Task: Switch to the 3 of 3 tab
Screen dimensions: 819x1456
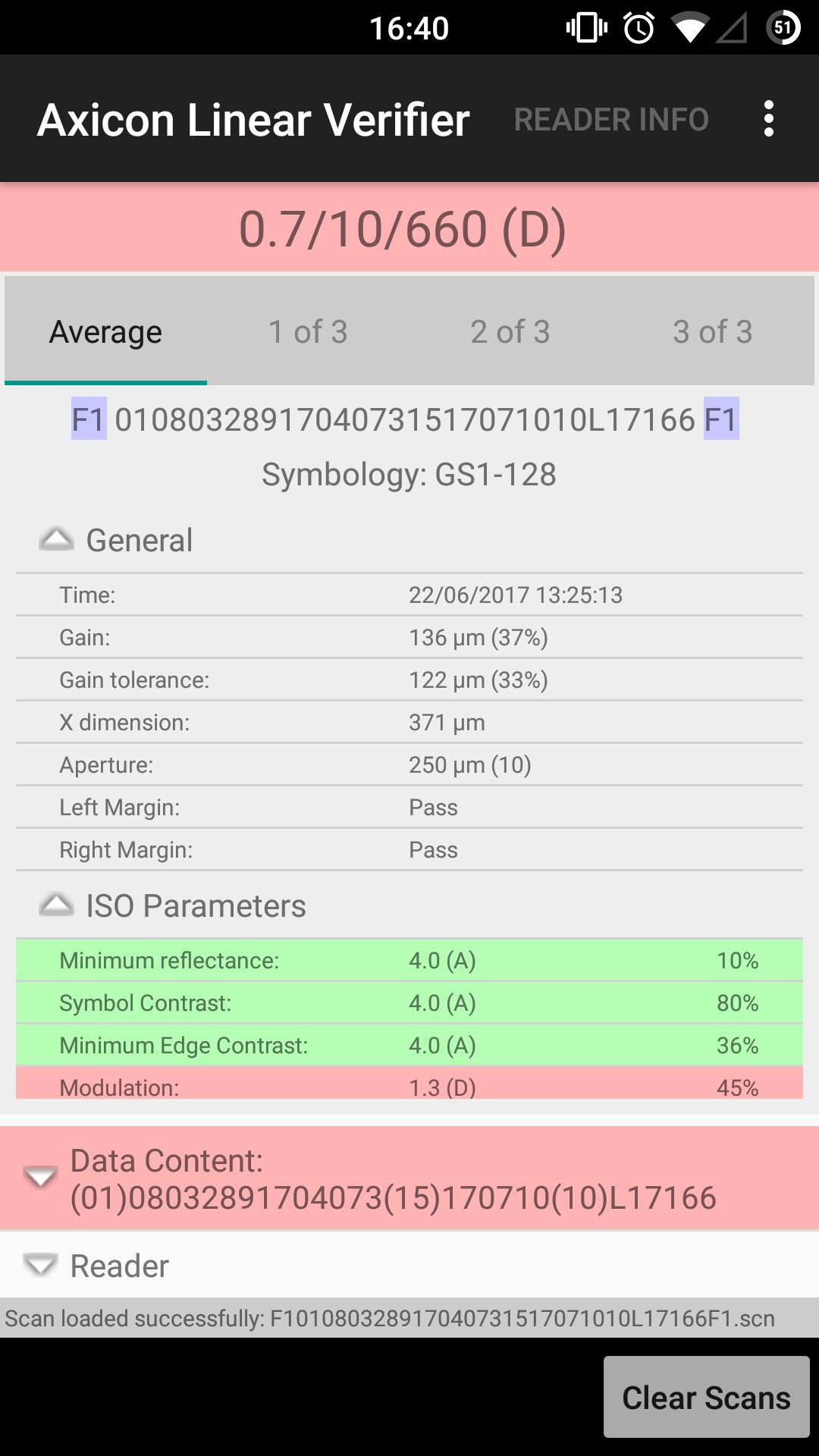Action: [713, 331]
